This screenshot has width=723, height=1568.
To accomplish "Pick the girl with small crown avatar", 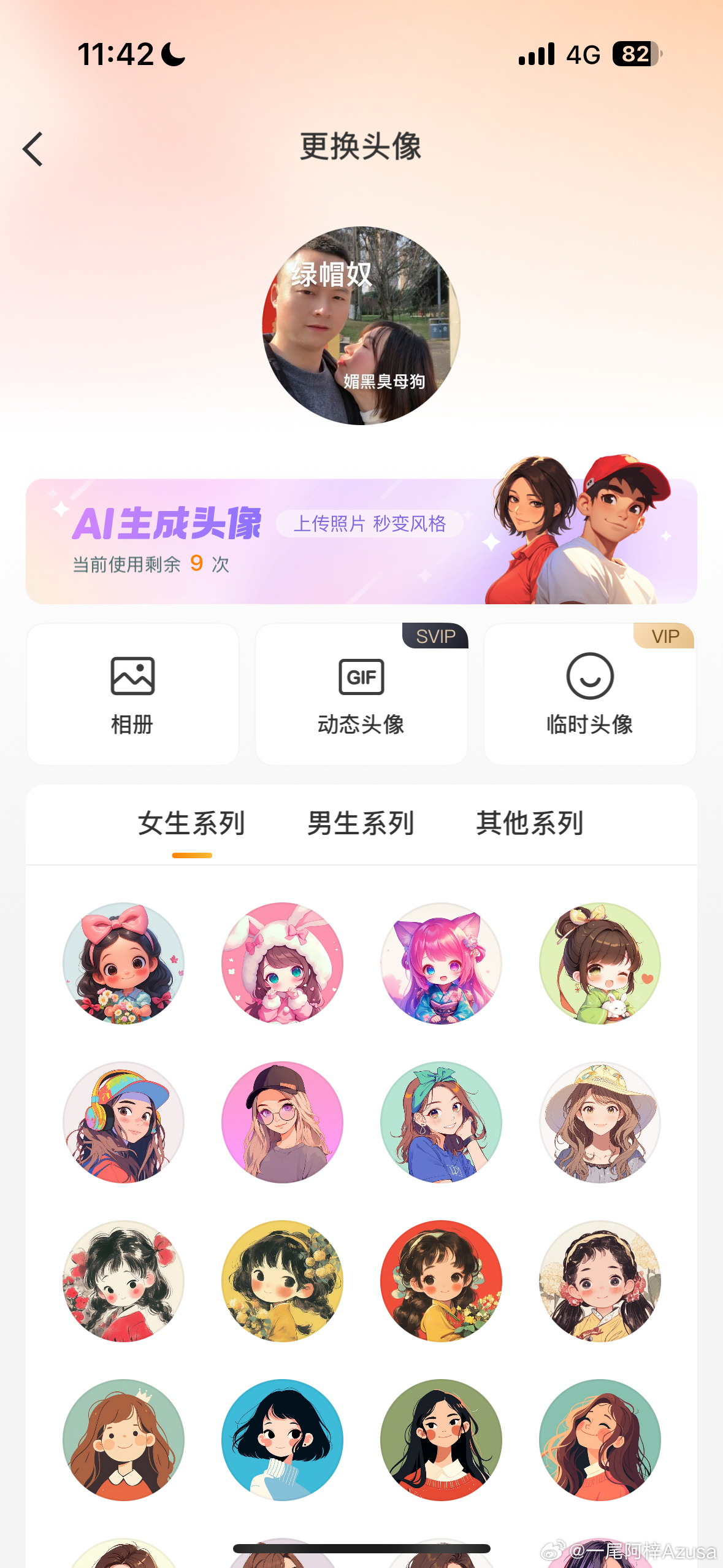I will point(123,1440).
